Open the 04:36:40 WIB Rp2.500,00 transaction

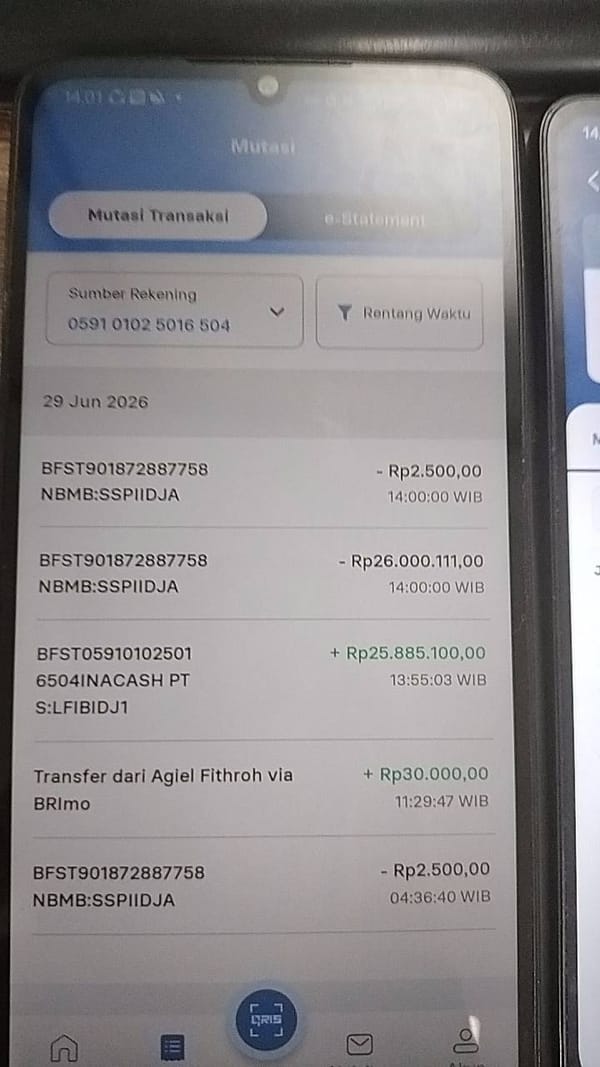263,885
